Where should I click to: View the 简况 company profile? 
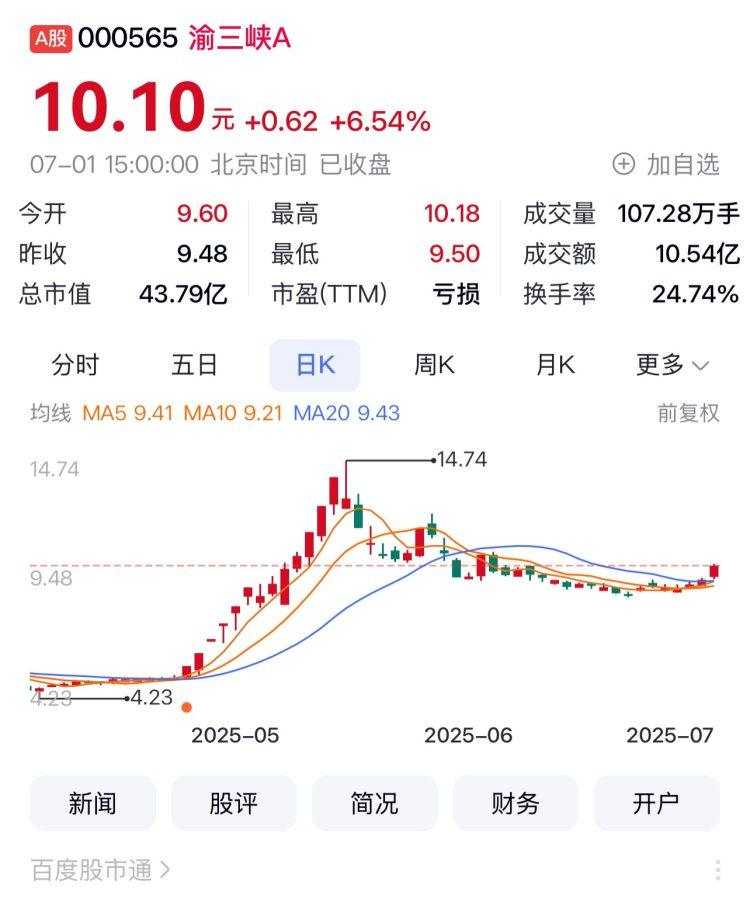coord(375,803)
